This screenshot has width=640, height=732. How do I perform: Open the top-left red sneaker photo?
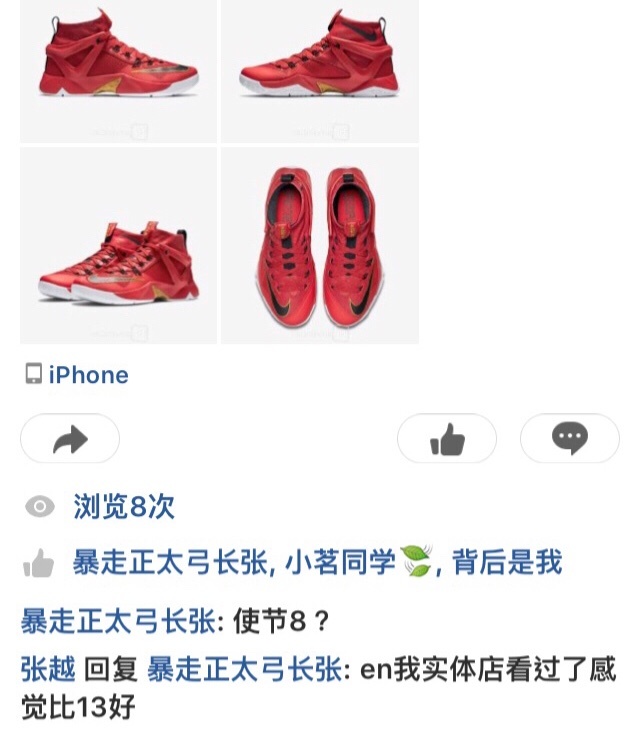(118, 68)
